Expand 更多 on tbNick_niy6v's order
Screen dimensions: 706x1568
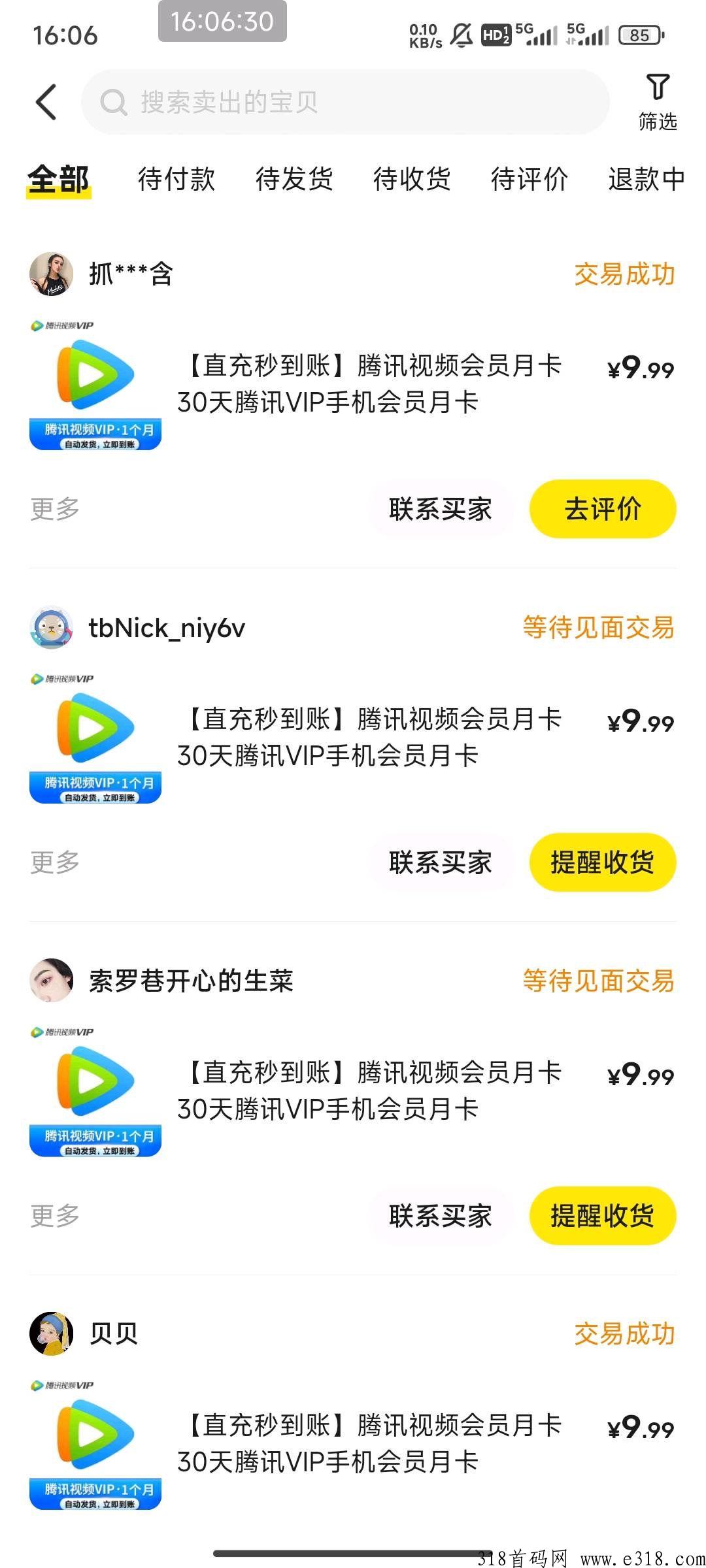click(x=55, y=862)
